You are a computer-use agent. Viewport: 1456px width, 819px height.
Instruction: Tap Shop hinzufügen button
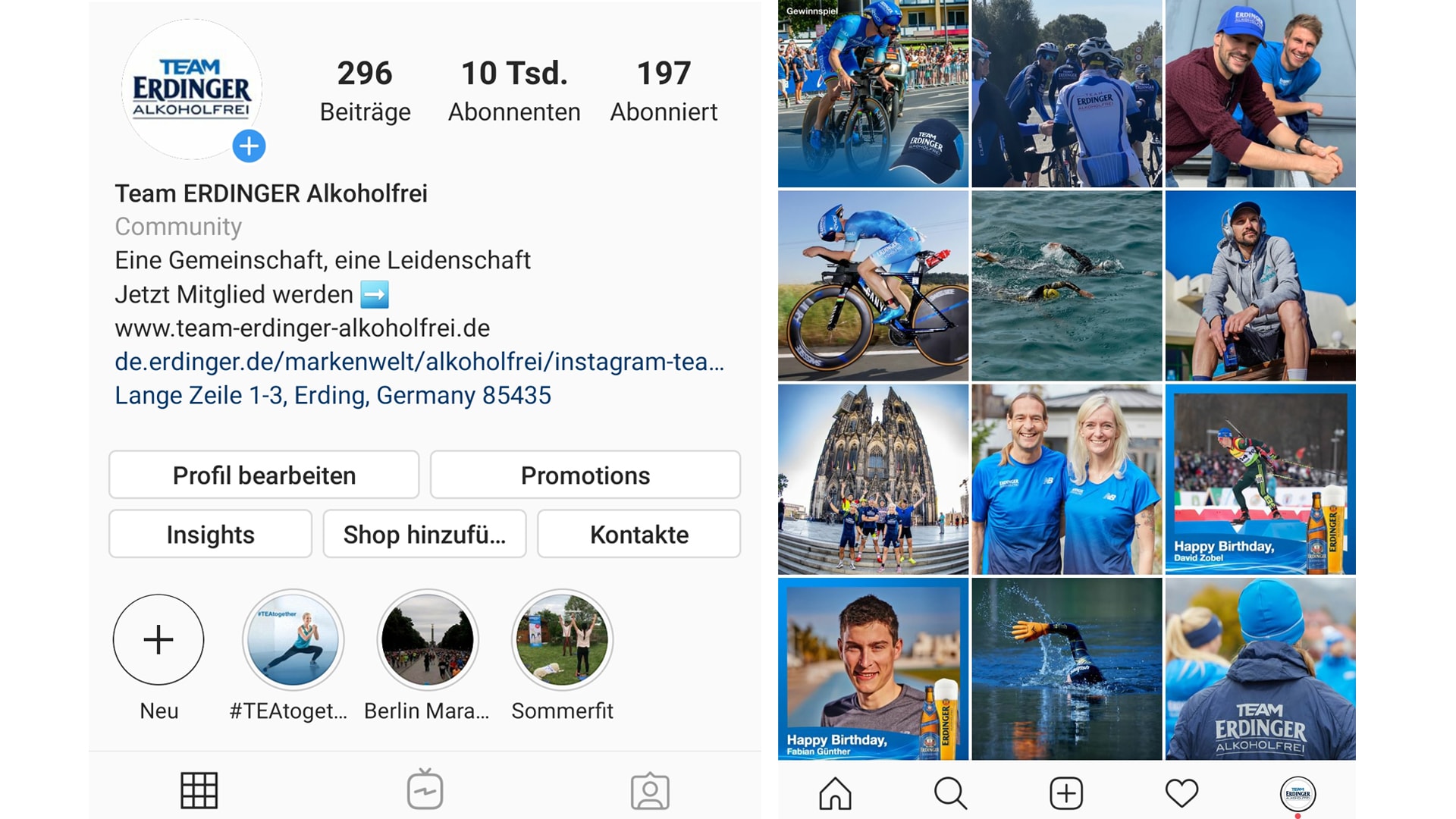point(425,534)
